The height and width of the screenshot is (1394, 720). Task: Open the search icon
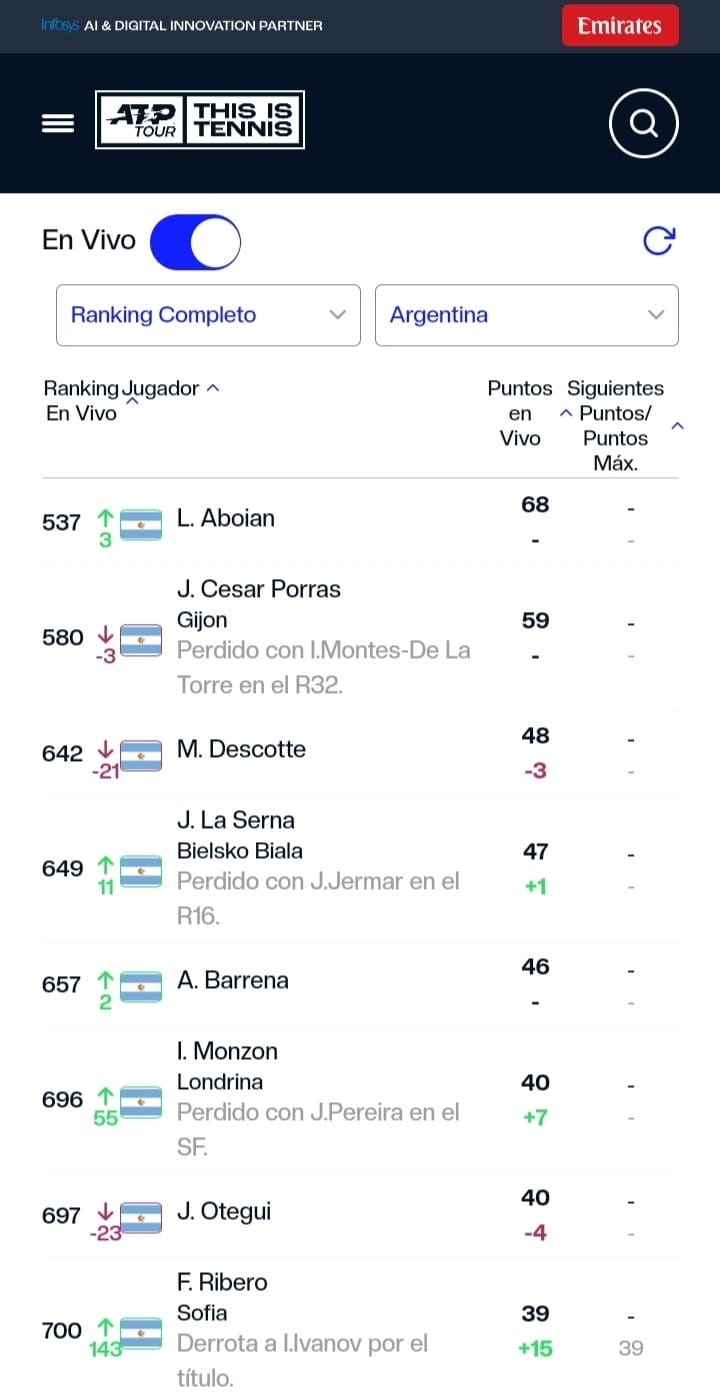coord(643,123)
